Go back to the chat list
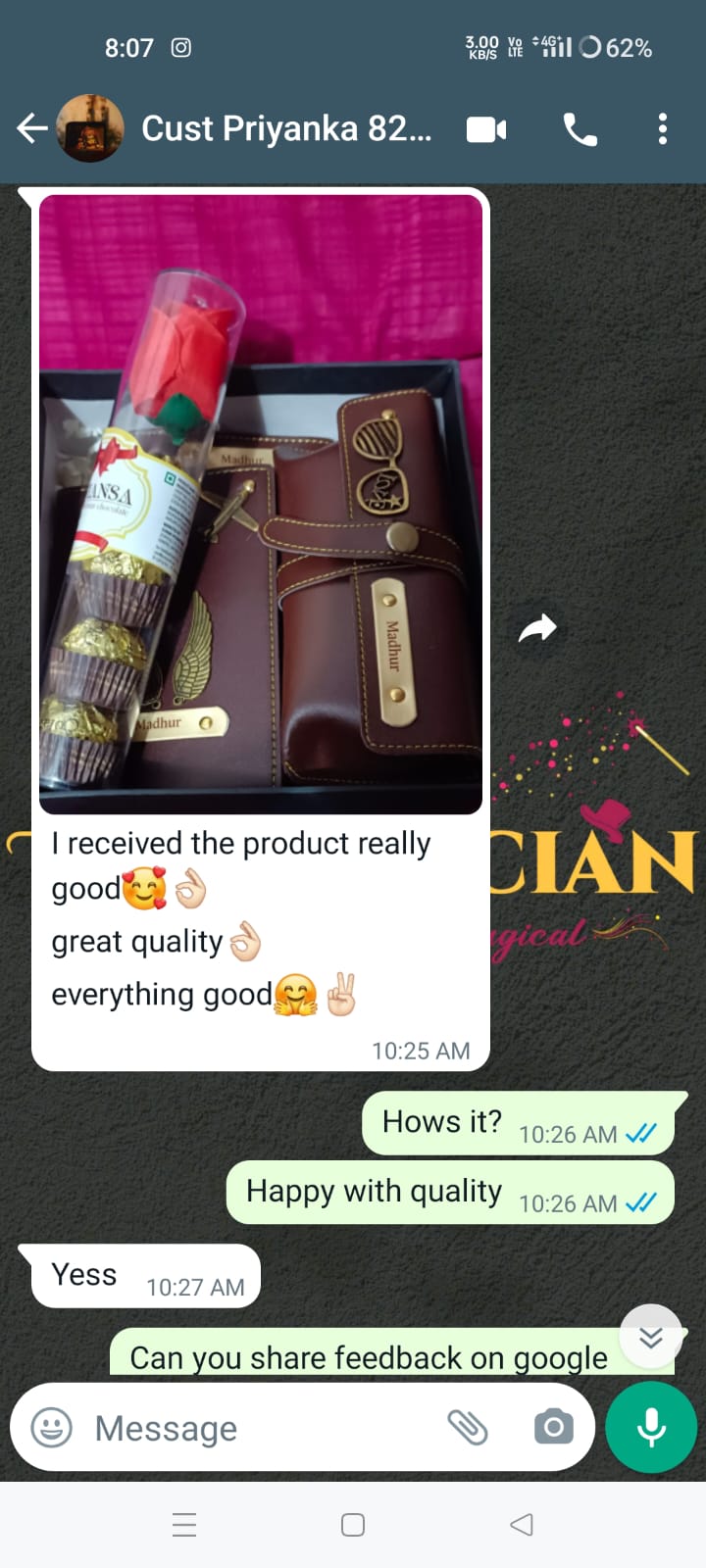Image resolution: width=706 pixels, height=1568 pixels. [32, 128]
